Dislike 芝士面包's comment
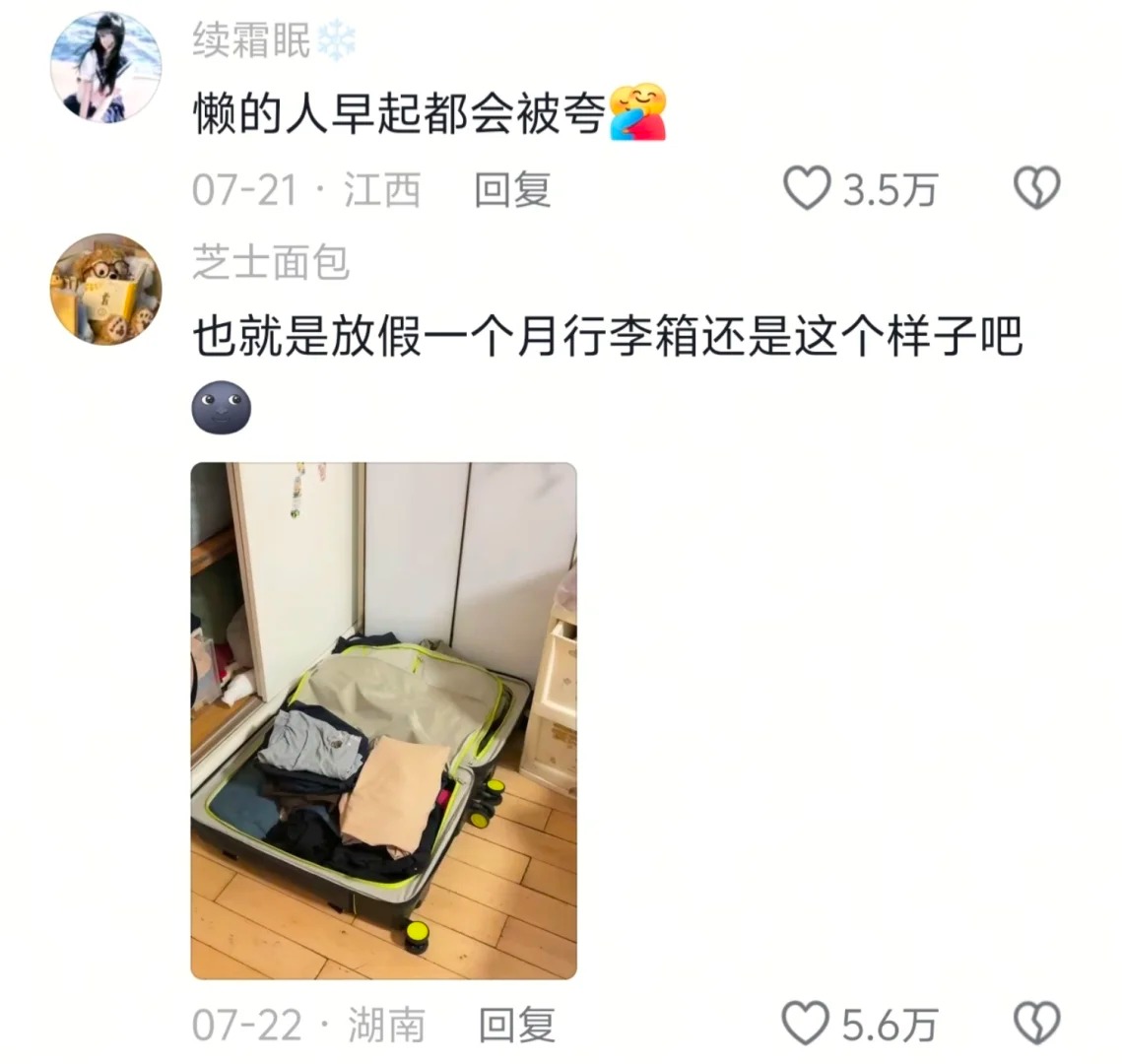 (1036, 1024)
